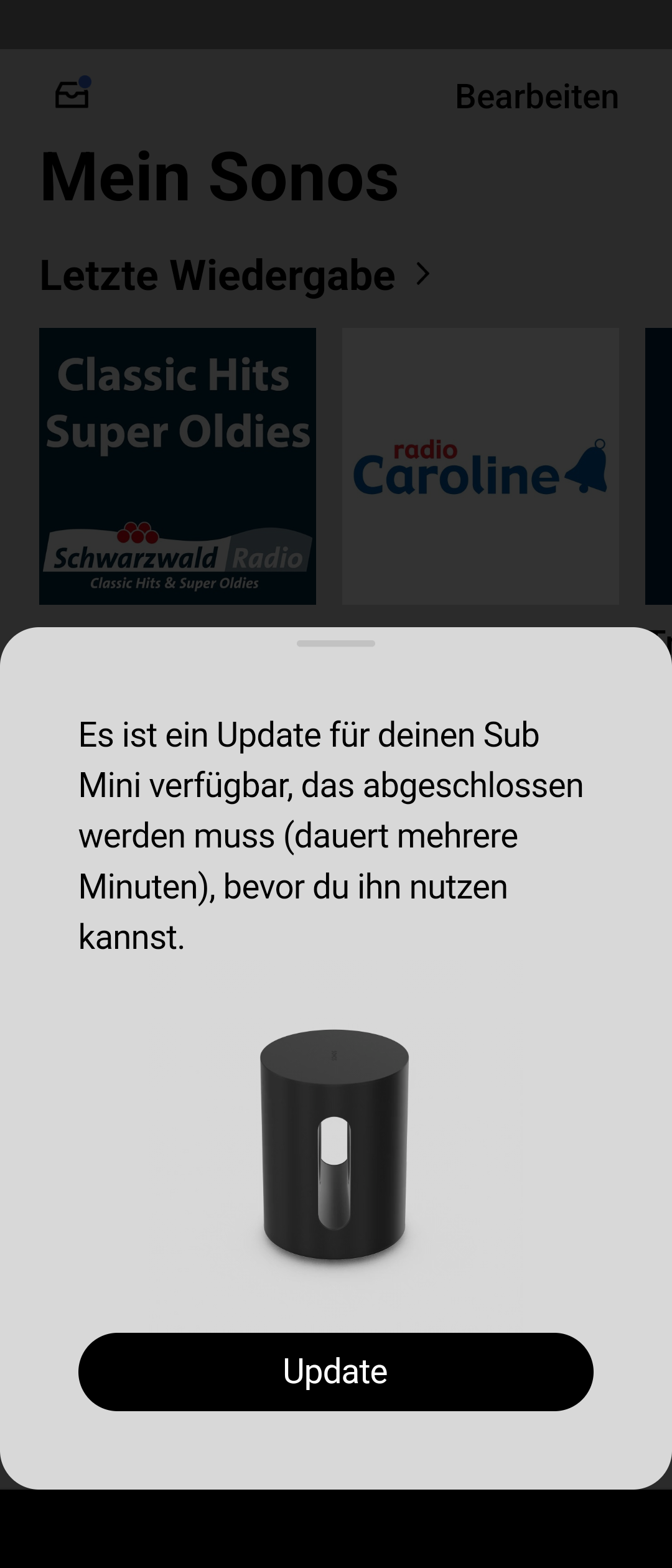Open the Letzte Wiedergabe section
This screenshot has width=672, height=1568.
pos(235,275)
